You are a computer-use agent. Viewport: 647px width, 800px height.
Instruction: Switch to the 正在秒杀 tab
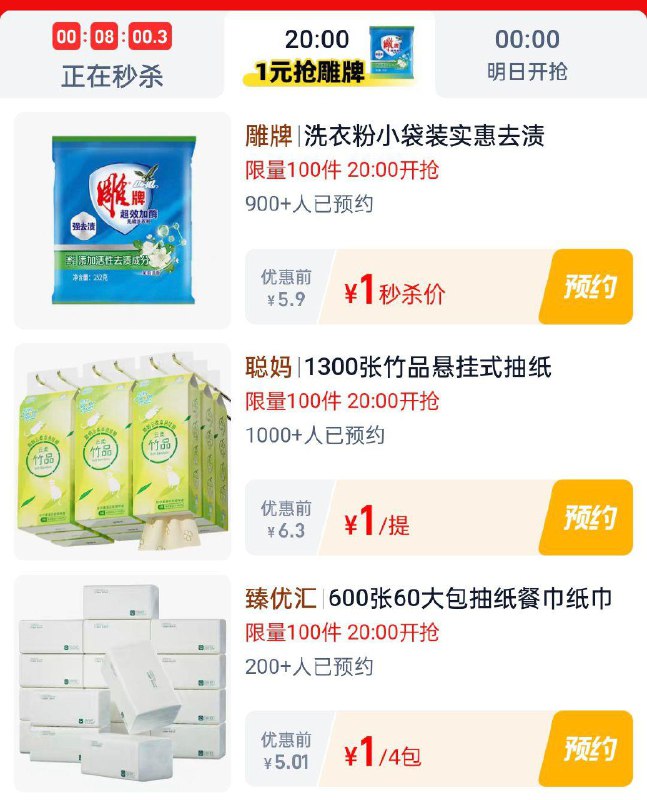point(112,57)
